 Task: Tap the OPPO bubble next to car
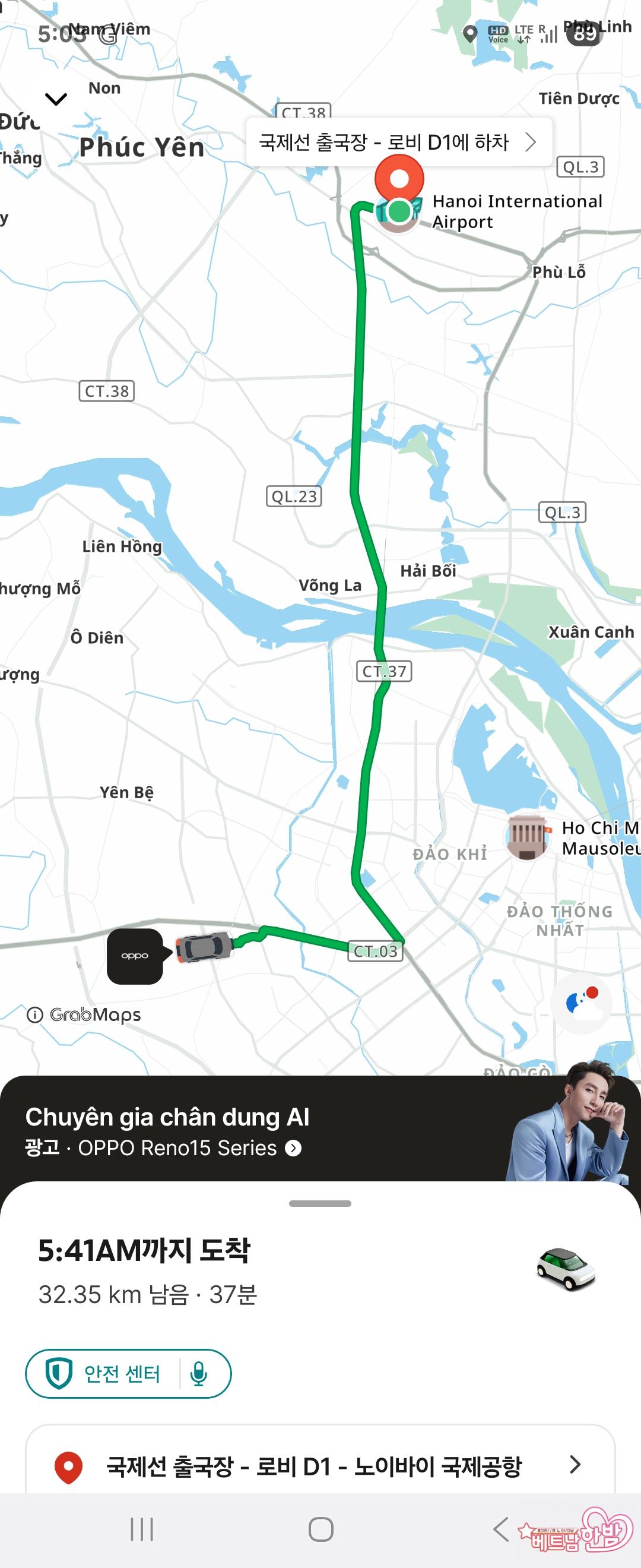pyautogui.click(x=134, y=956)
